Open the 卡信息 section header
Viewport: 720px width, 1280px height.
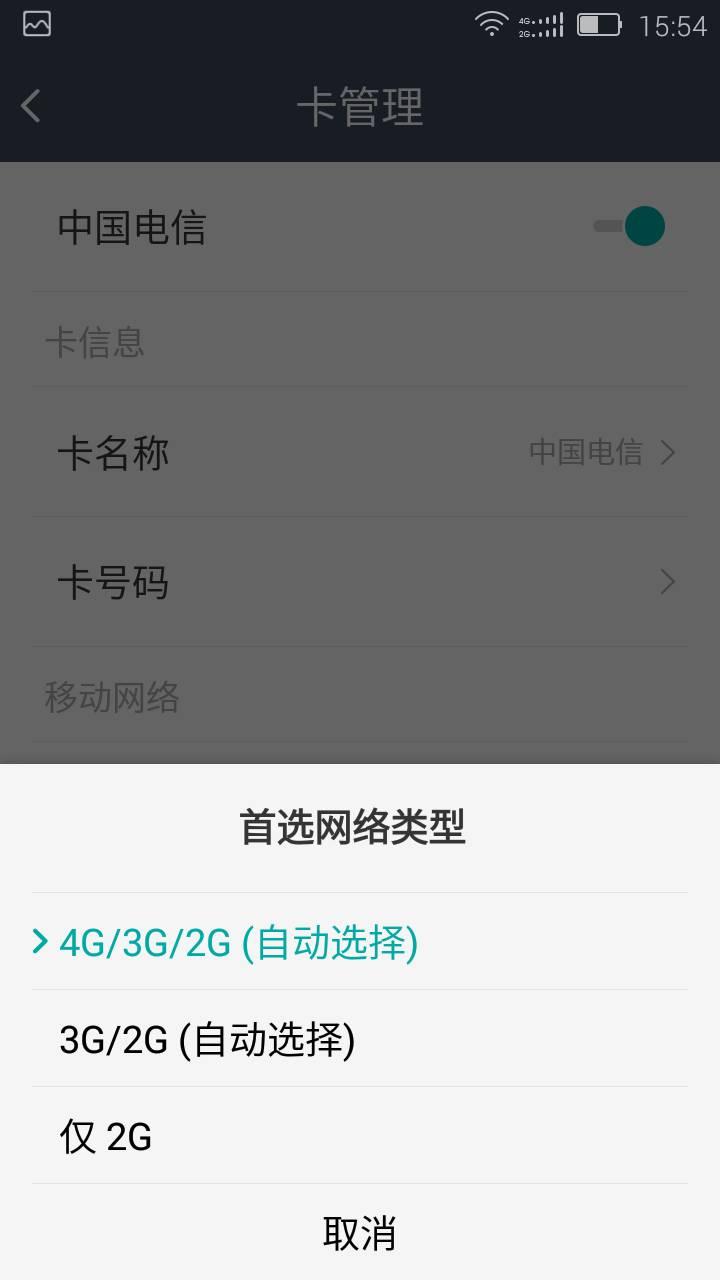coord(95,342)
